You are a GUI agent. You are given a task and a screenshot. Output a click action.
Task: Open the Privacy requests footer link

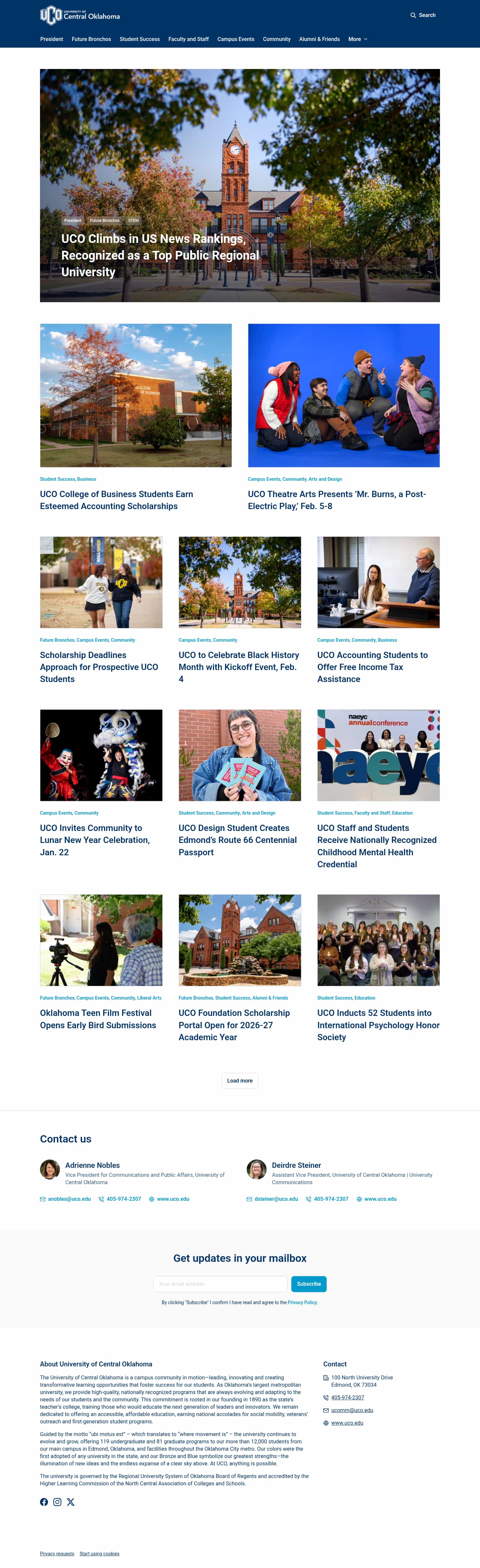pos(57,1553)
